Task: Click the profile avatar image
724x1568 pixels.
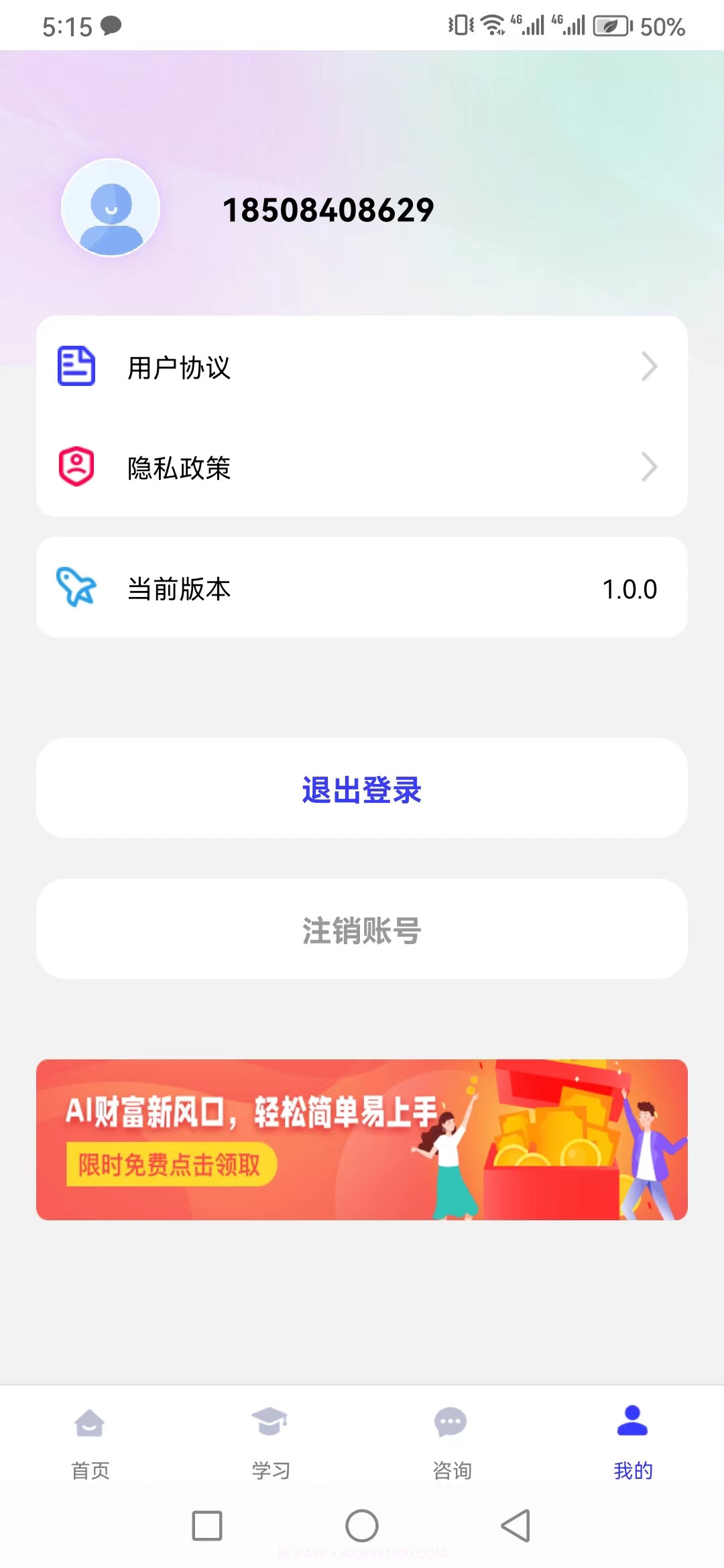Action: pos(111,208)
